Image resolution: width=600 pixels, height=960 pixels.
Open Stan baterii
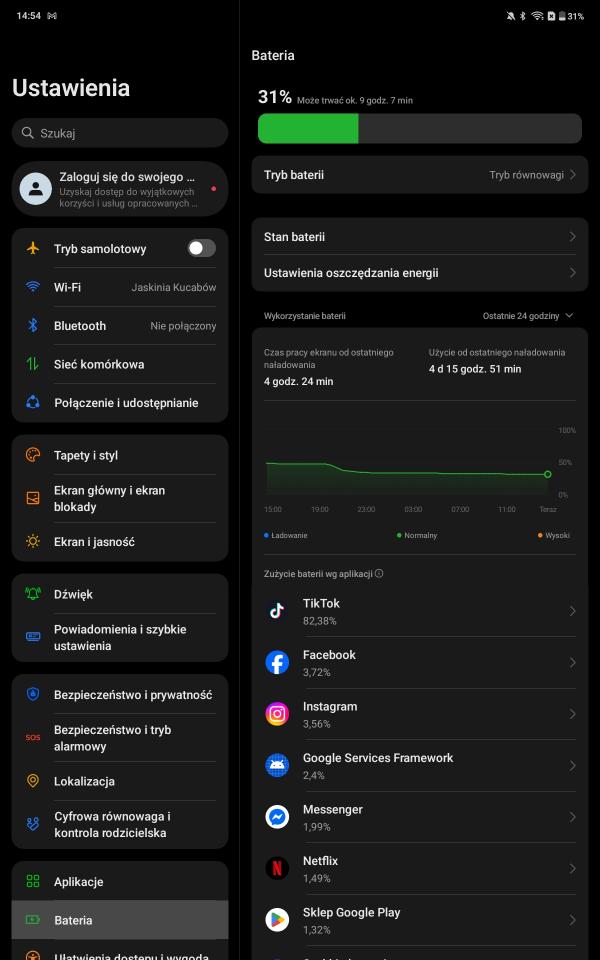(419, 237)
